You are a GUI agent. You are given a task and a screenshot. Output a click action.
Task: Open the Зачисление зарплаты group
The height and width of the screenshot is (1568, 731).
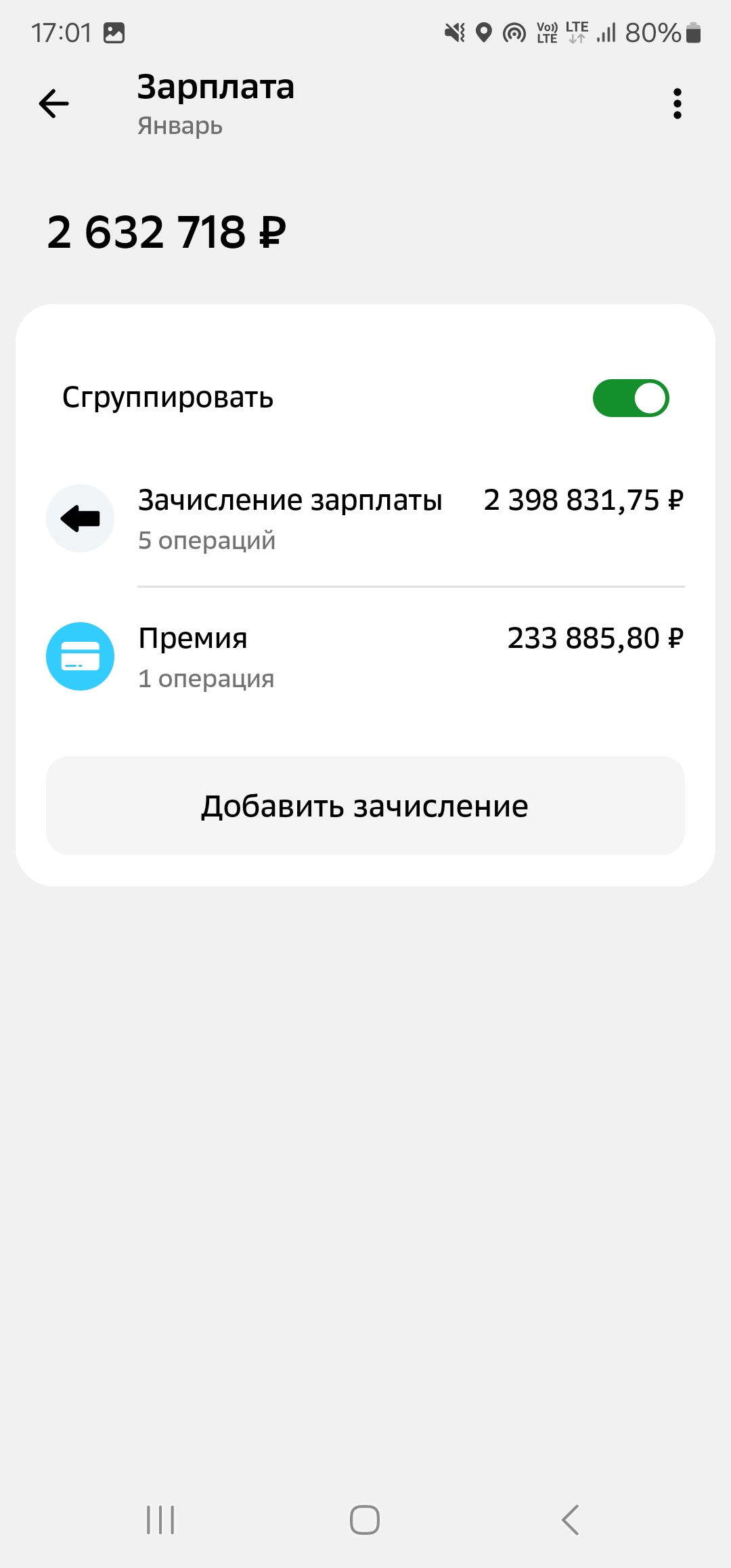point(365,519)
